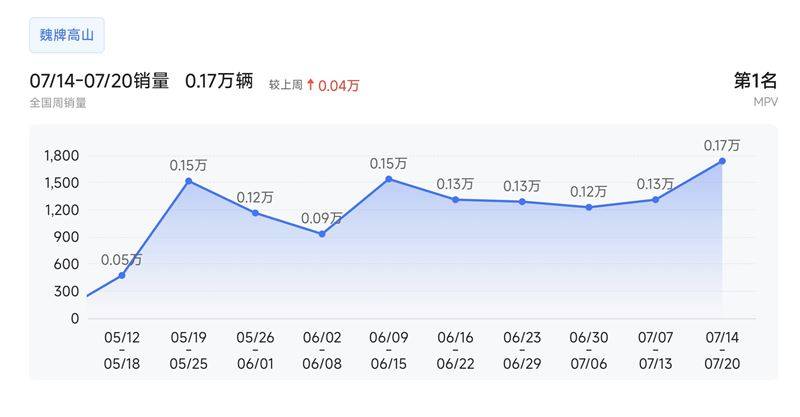This screenshot has width=800, height=417.
Task: Select the 06/02-06/08 data point
Action: tap(322, 234)
